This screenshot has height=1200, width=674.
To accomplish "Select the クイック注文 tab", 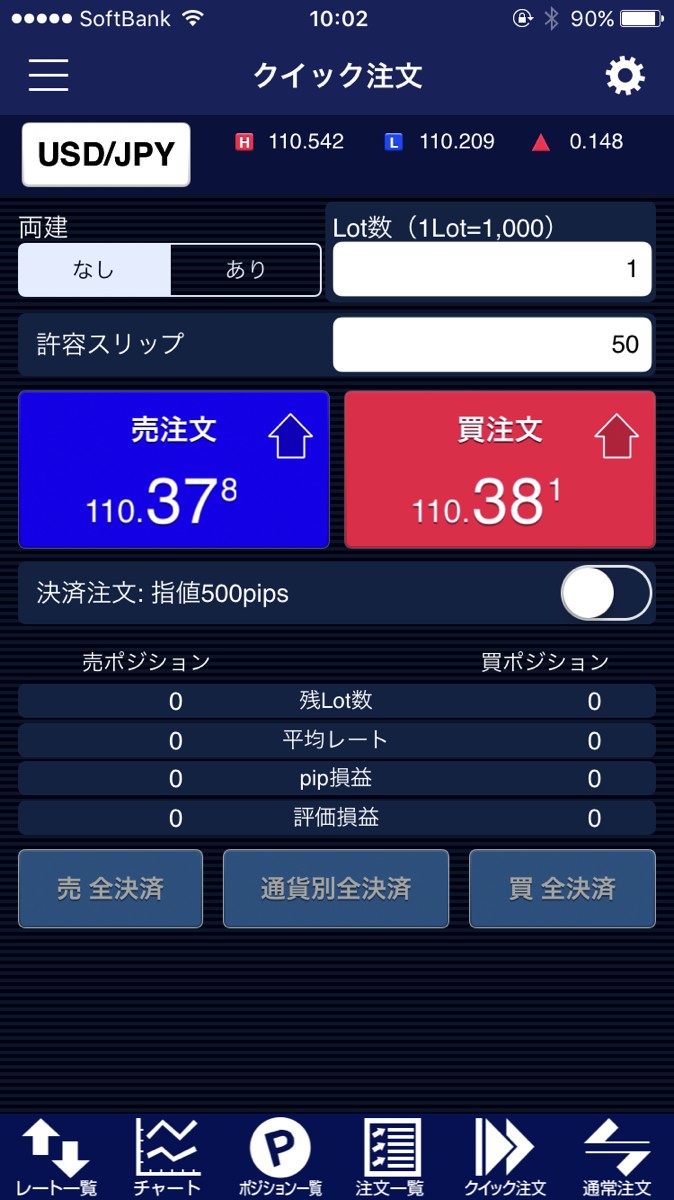I will pyautogui.click(x=504, y=1157).
